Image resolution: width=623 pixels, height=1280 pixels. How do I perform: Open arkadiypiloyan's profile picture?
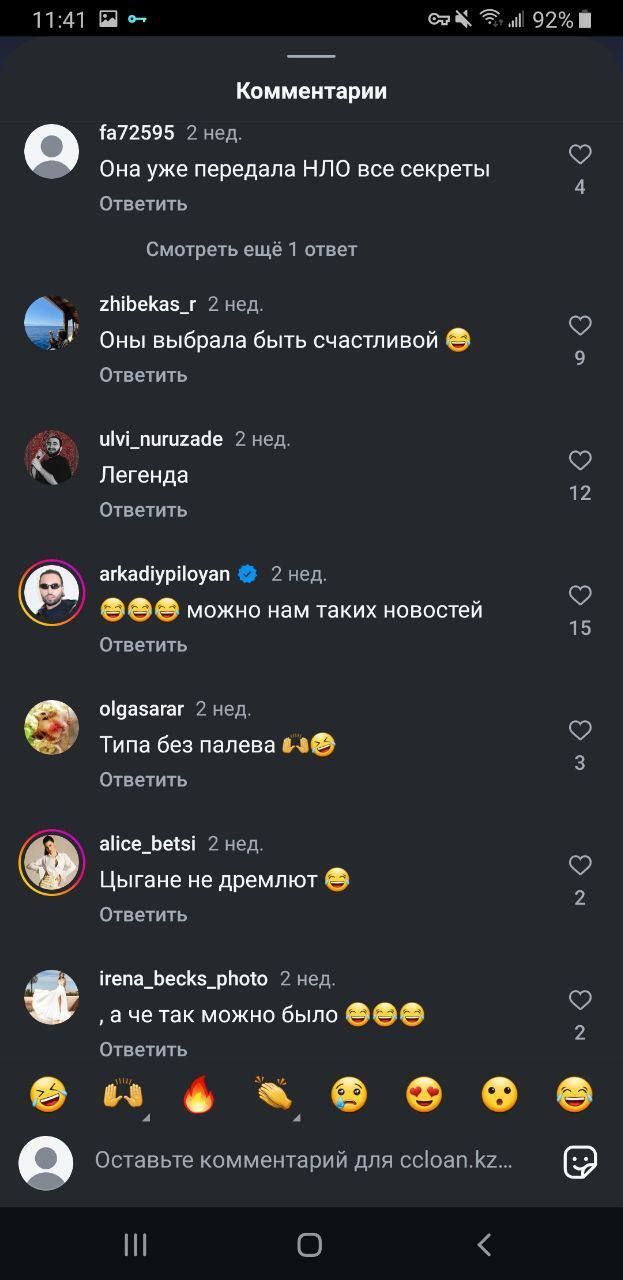tap(51, 593)
